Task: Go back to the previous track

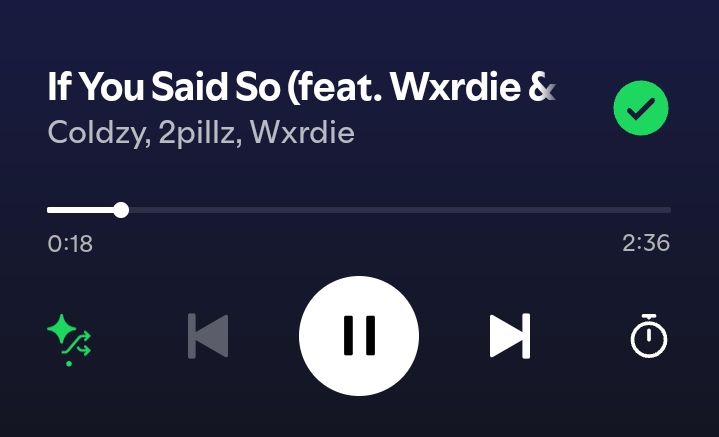Action: coord(208,336)
